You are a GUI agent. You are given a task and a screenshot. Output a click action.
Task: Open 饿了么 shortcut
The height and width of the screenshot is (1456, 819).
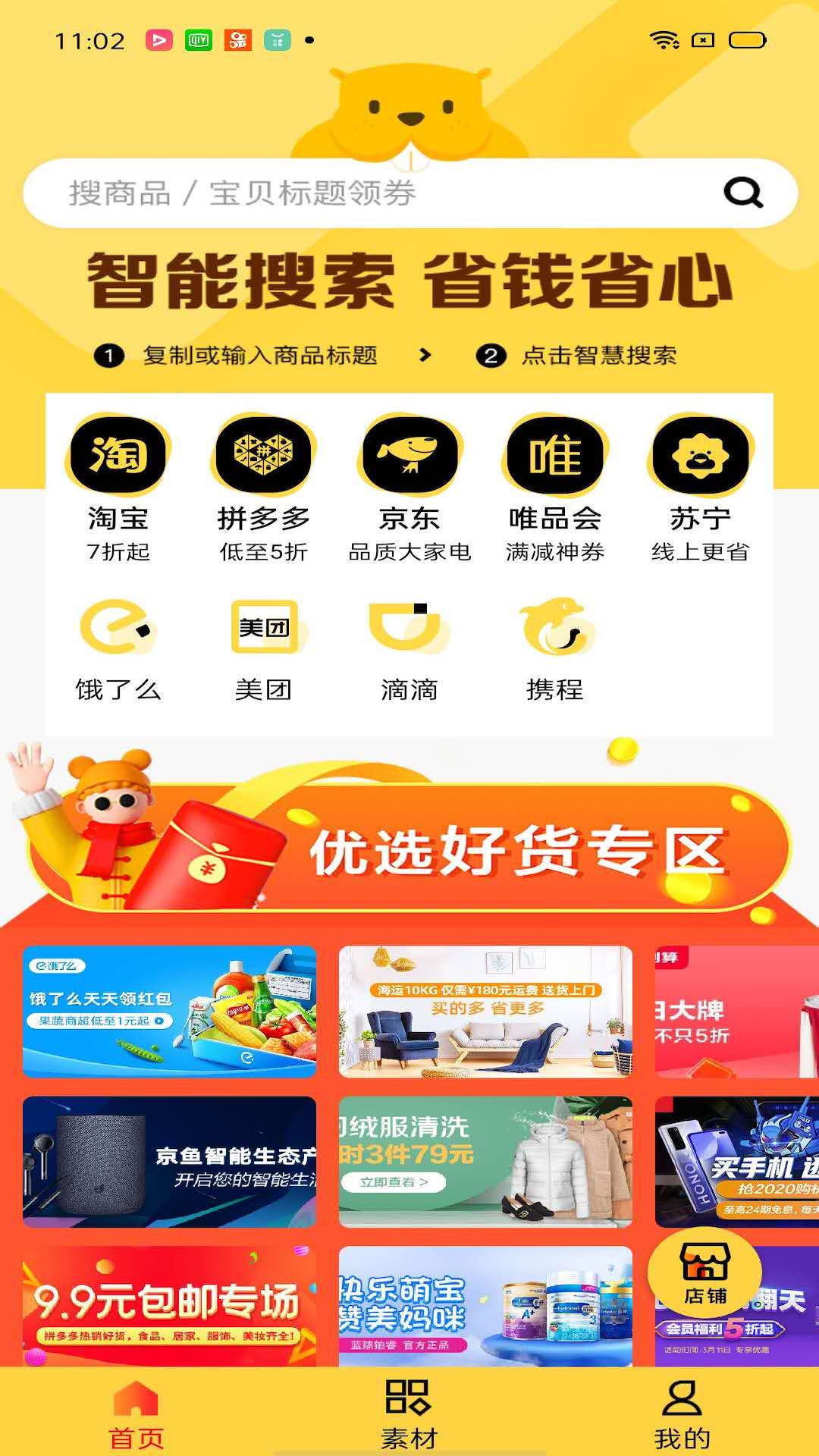click(118, 649)
